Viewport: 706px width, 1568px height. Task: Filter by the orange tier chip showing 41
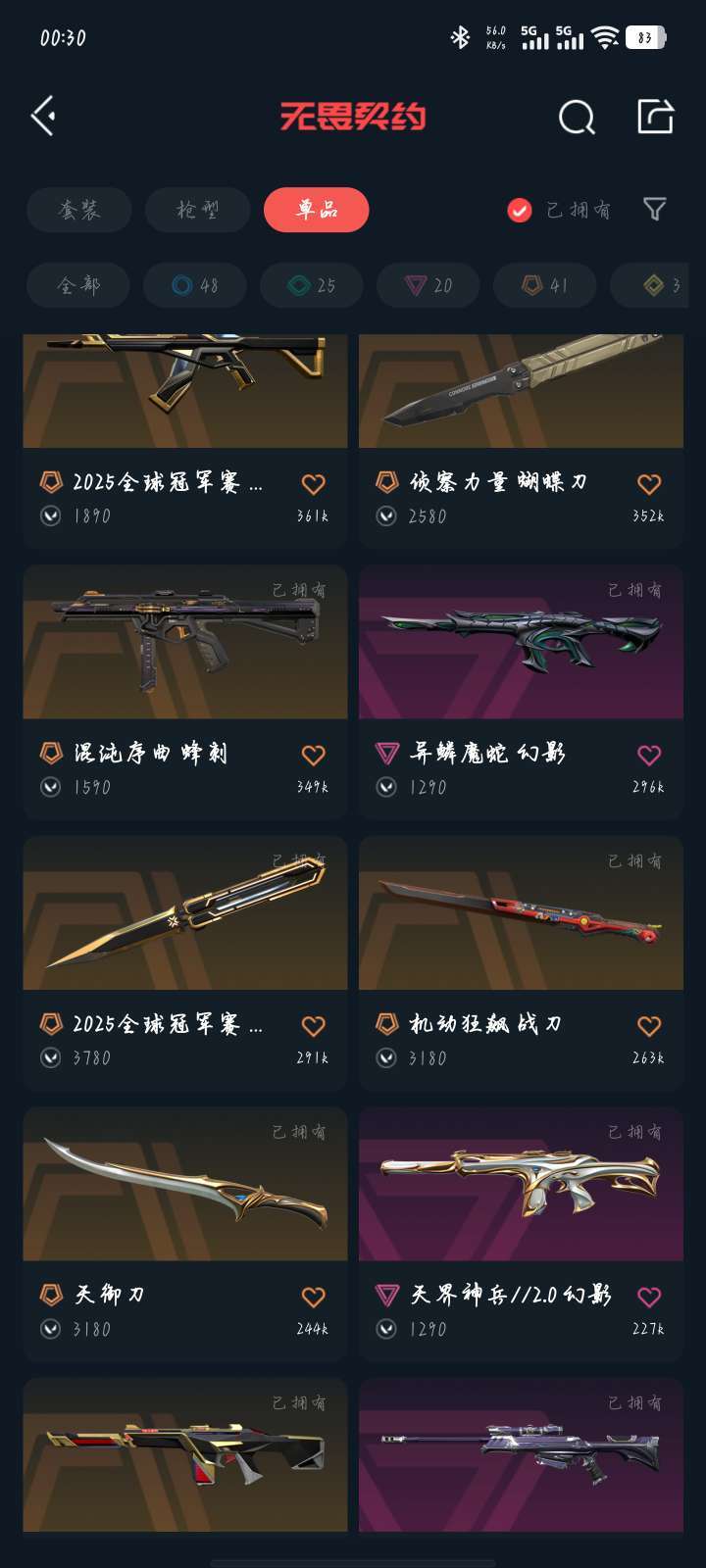545,285
